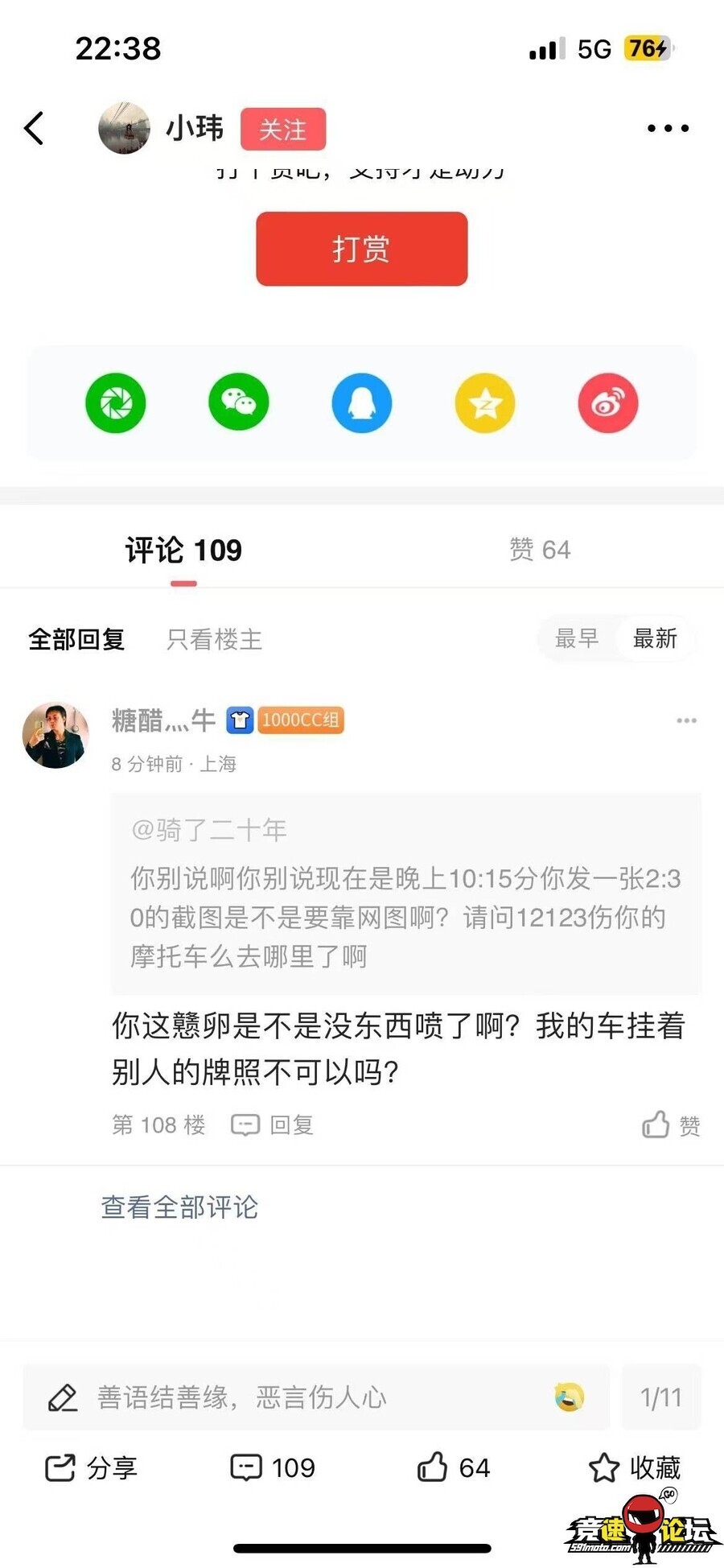Share the post to Qzone via the star icon
The image size is (724, 1568).
(x=484, y=402)
